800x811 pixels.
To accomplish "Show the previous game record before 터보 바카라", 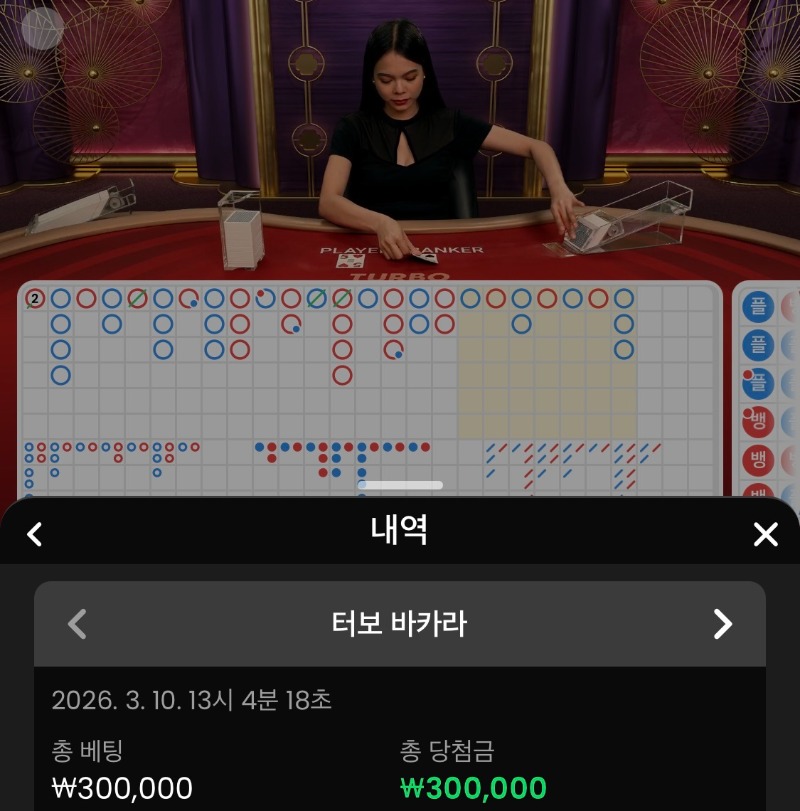I will pyautogui.click(x=77, y=624).
